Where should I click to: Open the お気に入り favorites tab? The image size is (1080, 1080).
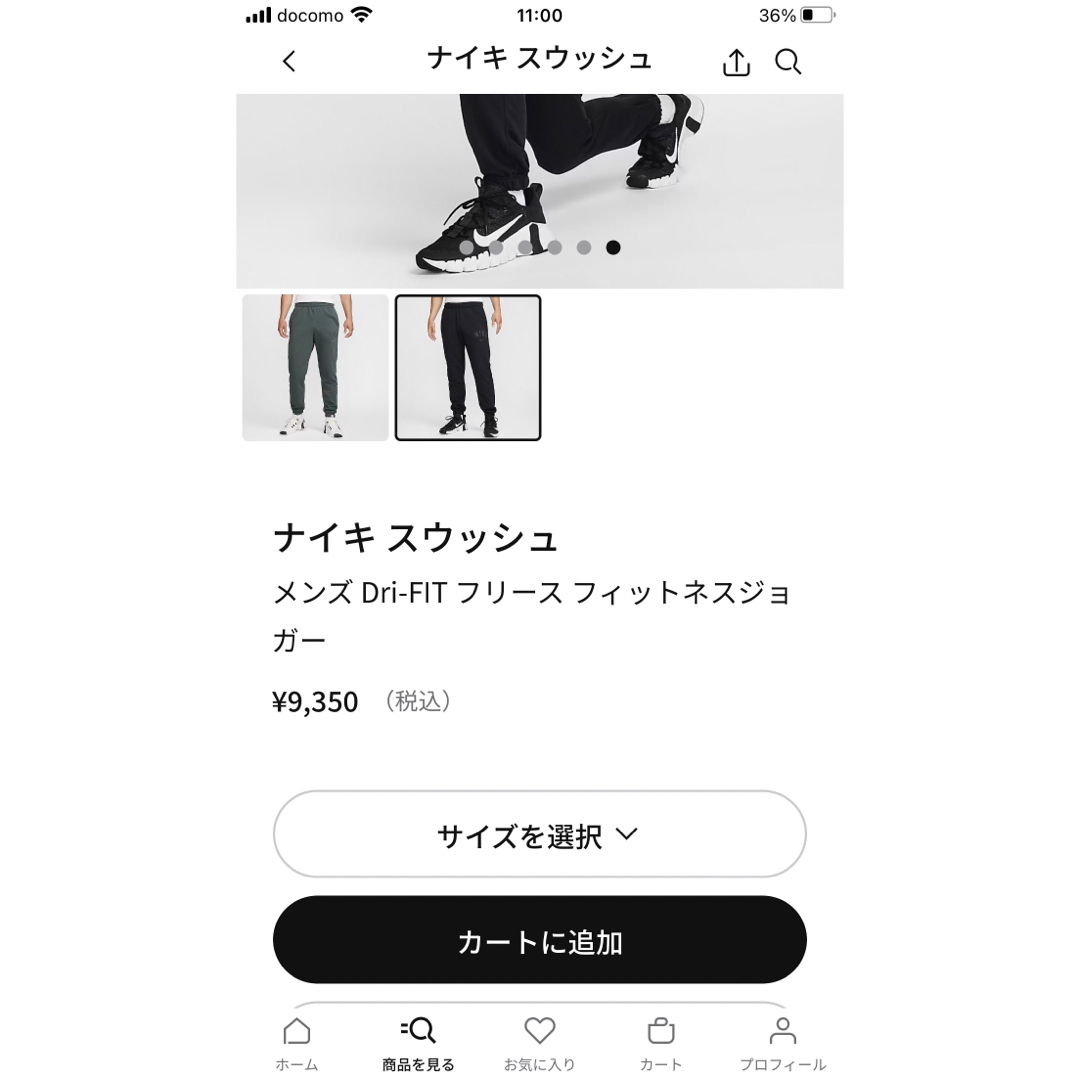539,1043
